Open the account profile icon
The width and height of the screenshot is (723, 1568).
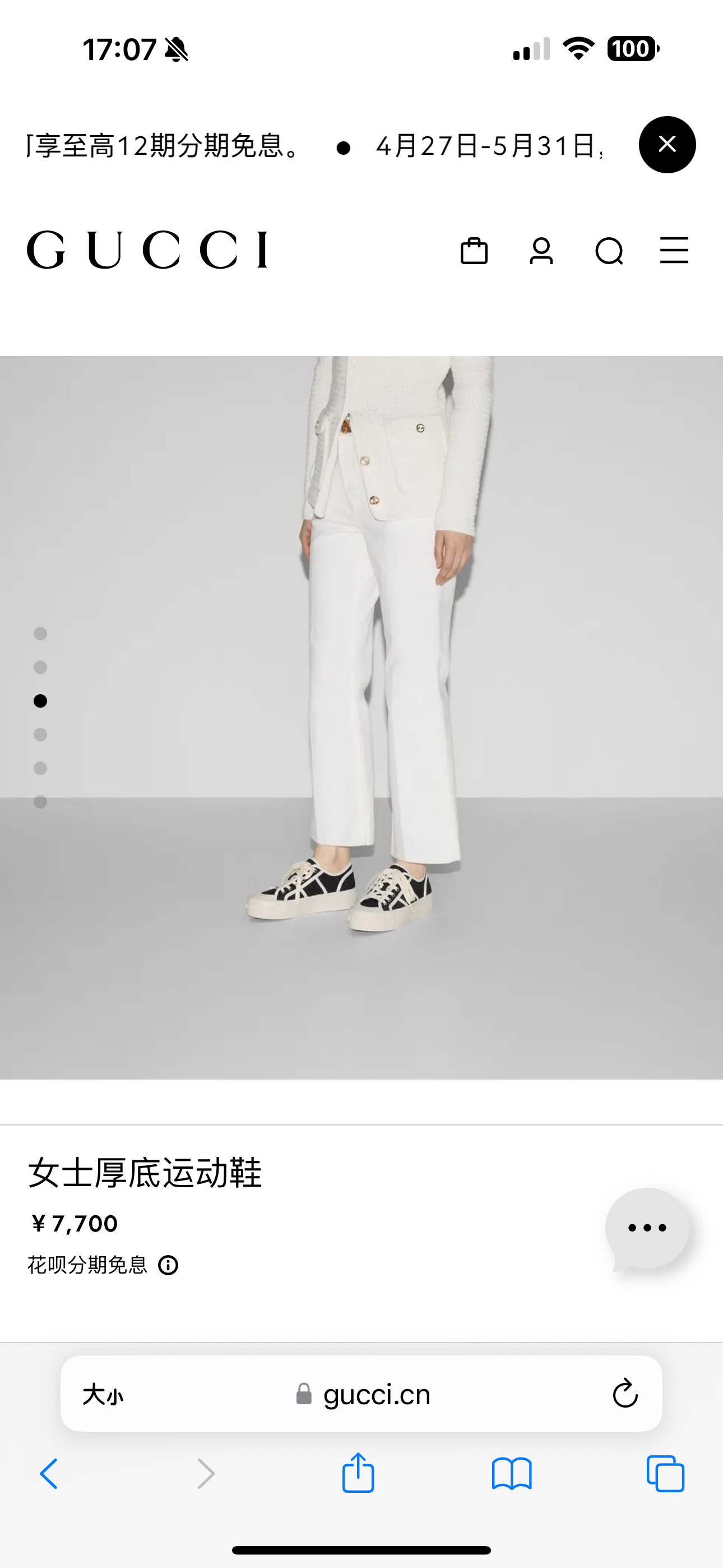point(541,251)
